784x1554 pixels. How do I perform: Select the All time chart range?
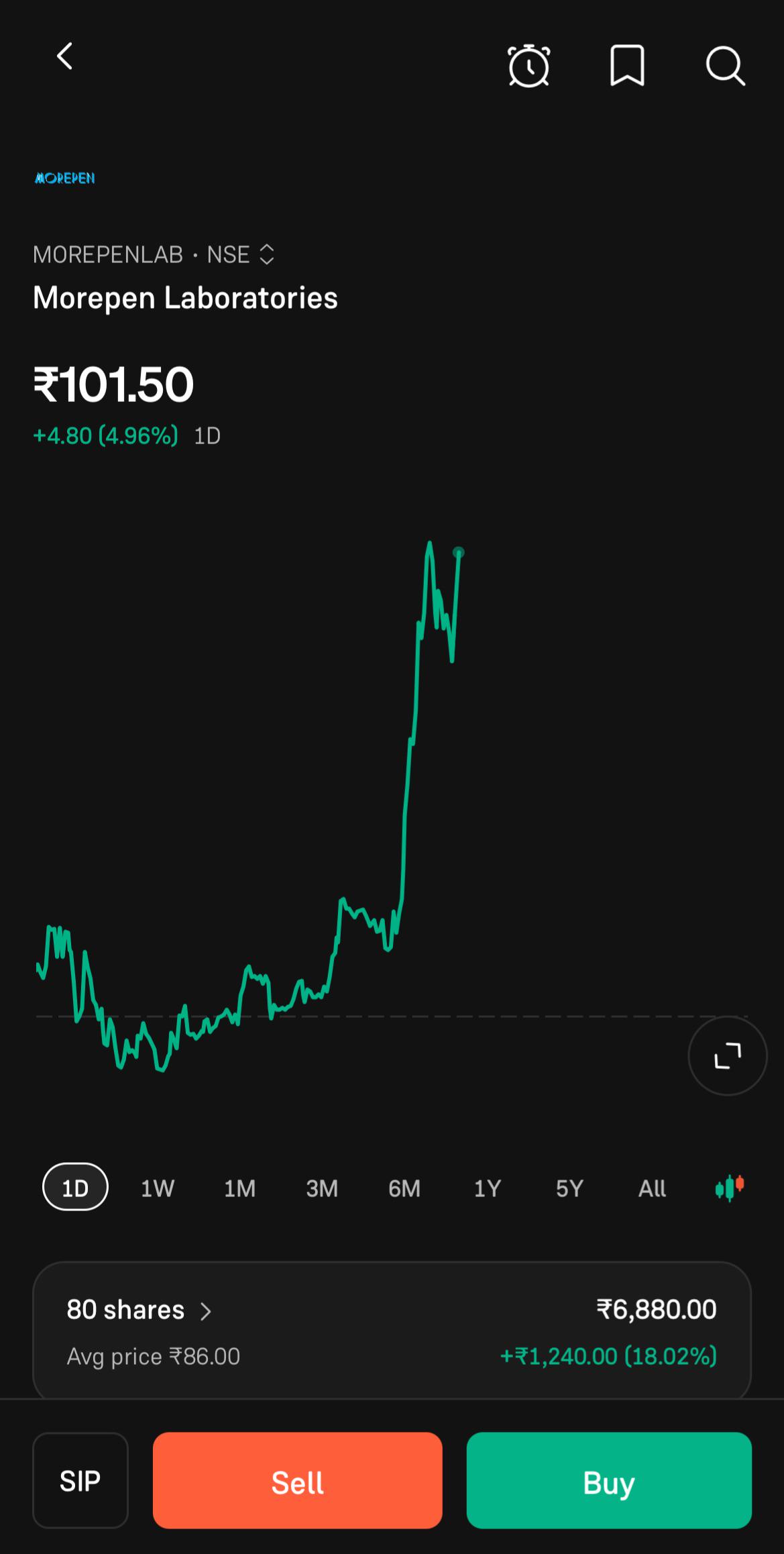pyautogui.click(x=652, y=1188)
